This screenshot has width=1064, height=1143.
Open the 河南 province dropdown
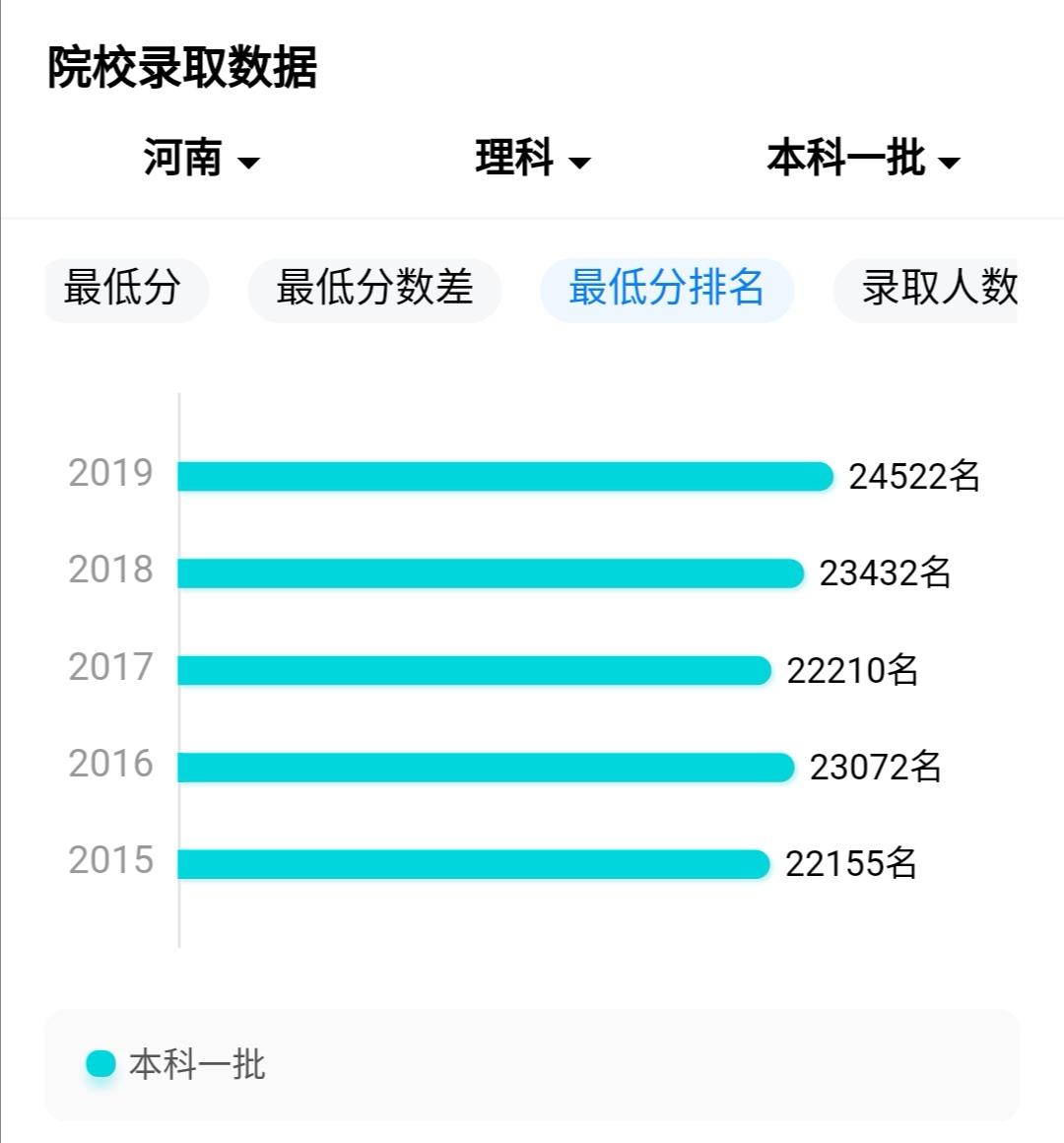(x=202, y=159)
